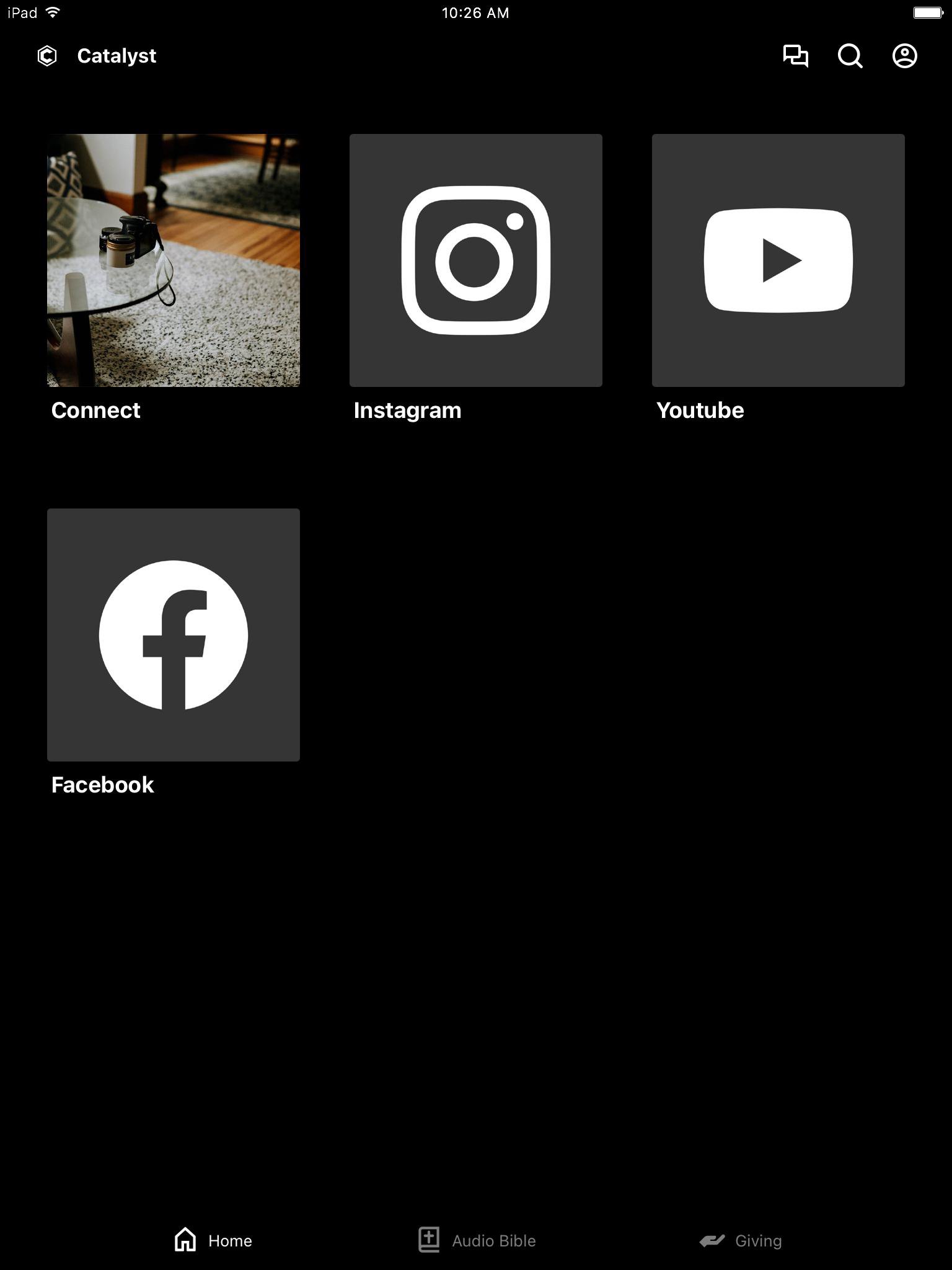Switch to the Giving tab

click(741, 1240)
